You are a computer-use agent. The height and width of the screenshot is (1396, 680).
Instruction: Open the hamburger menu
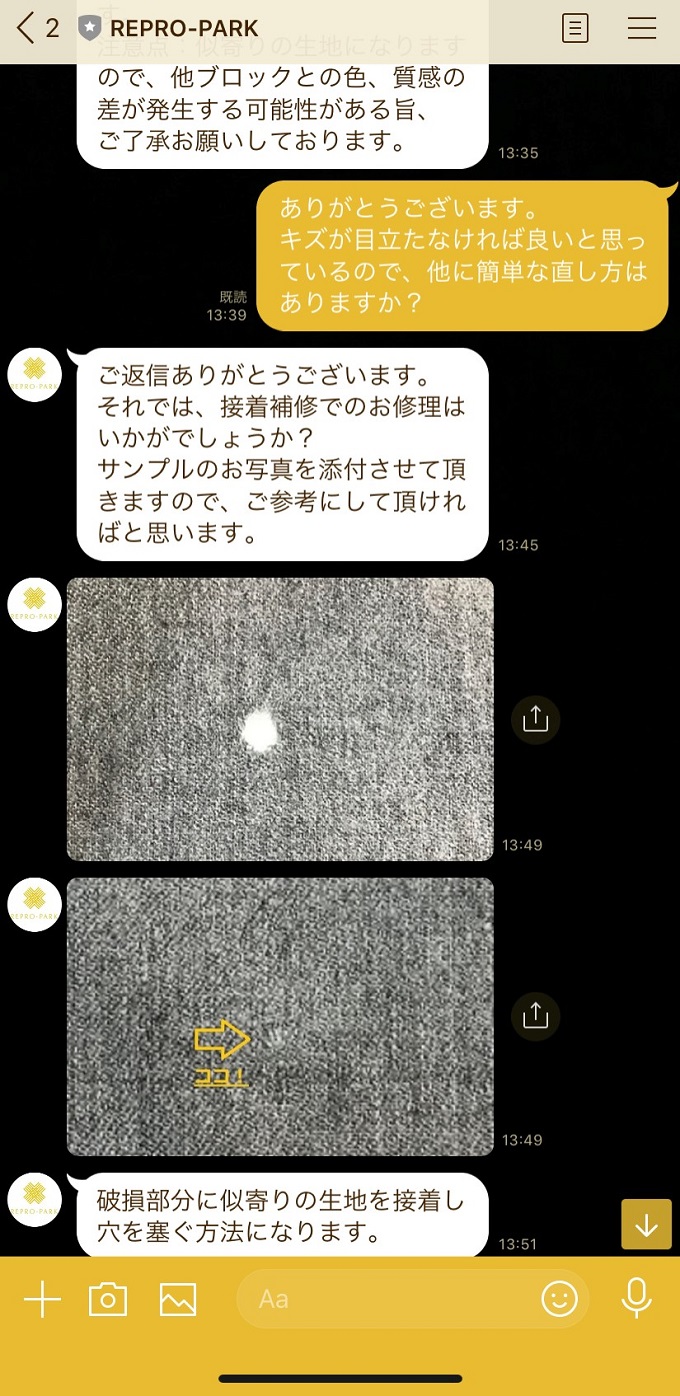click(x=641, y=28)
